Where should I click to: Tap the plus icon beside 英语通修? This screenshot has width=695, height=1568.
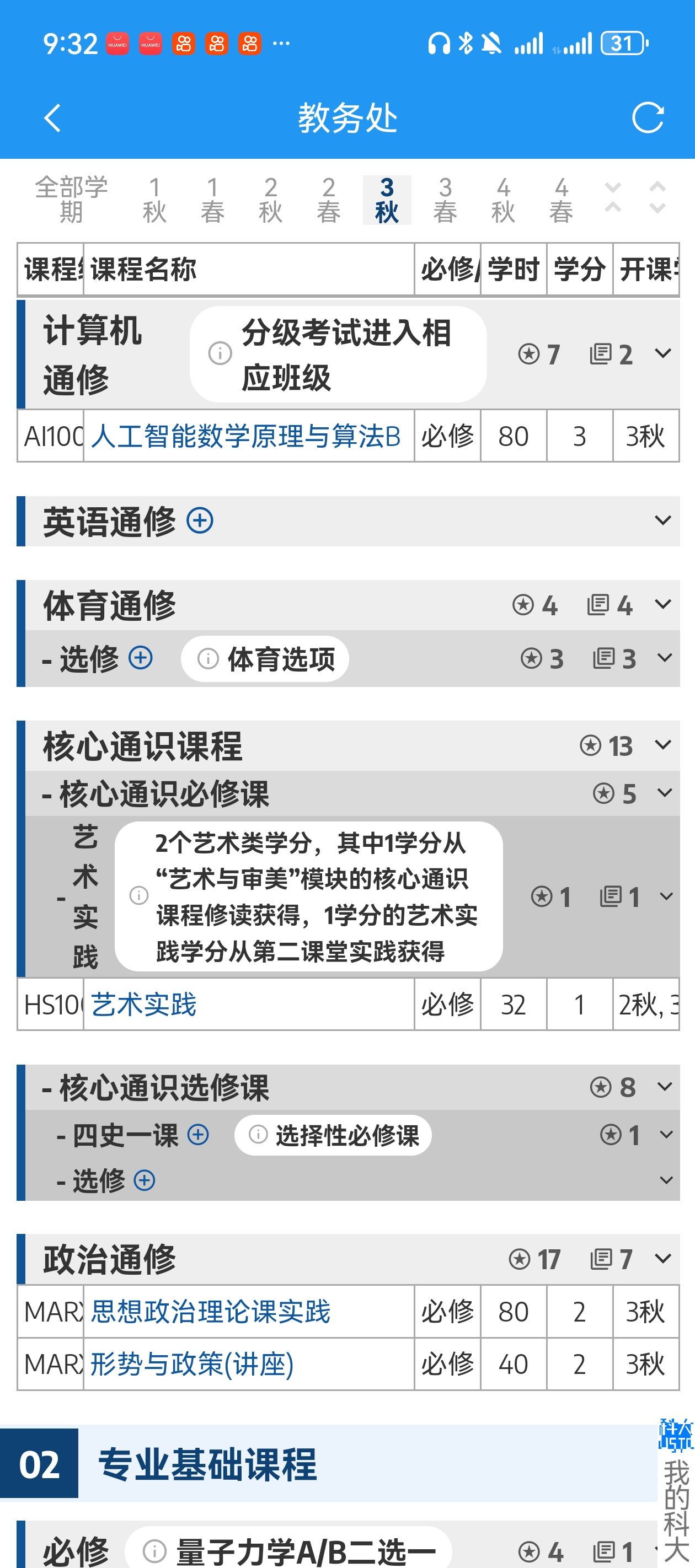point(200,521)
